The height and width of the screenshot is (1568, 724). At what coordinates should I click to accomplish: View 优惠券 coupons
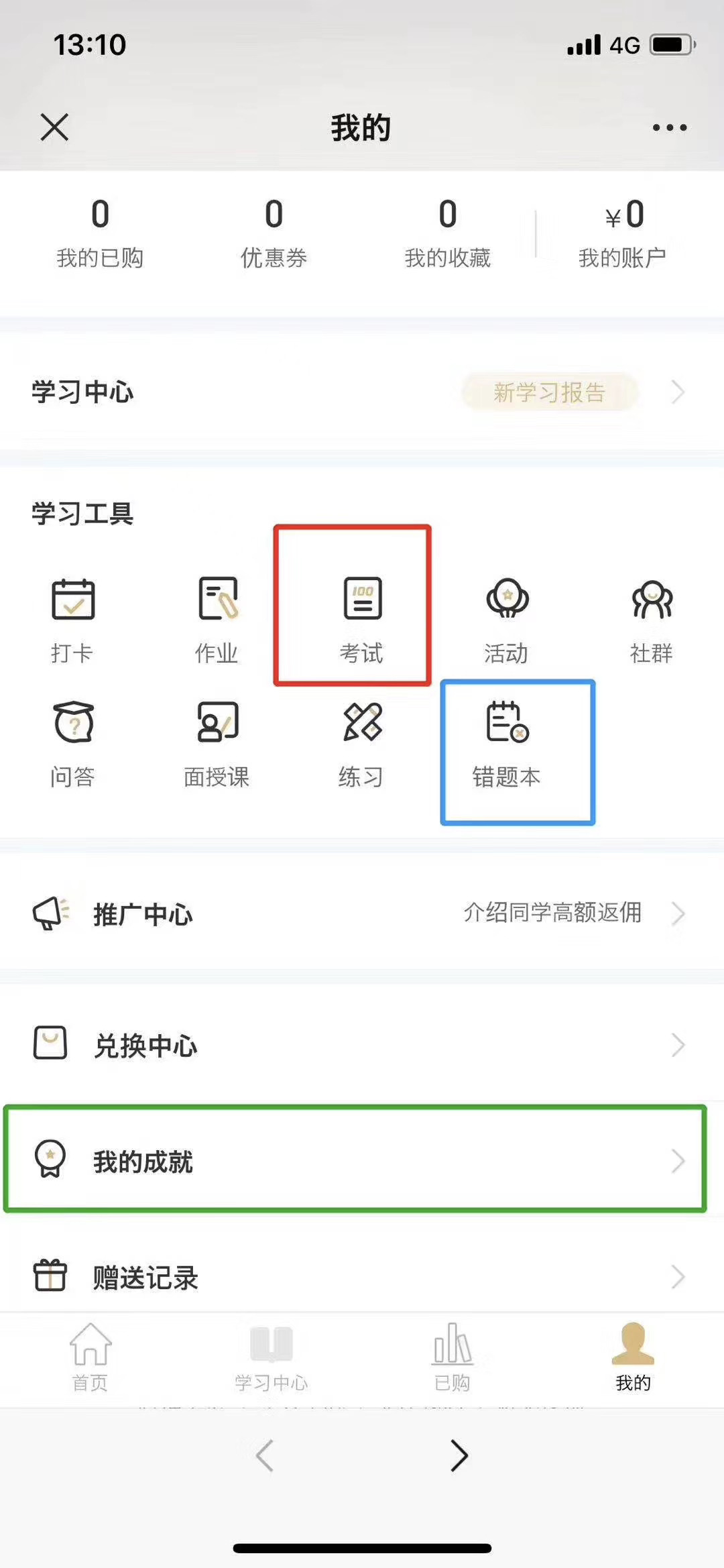(274, 233)
